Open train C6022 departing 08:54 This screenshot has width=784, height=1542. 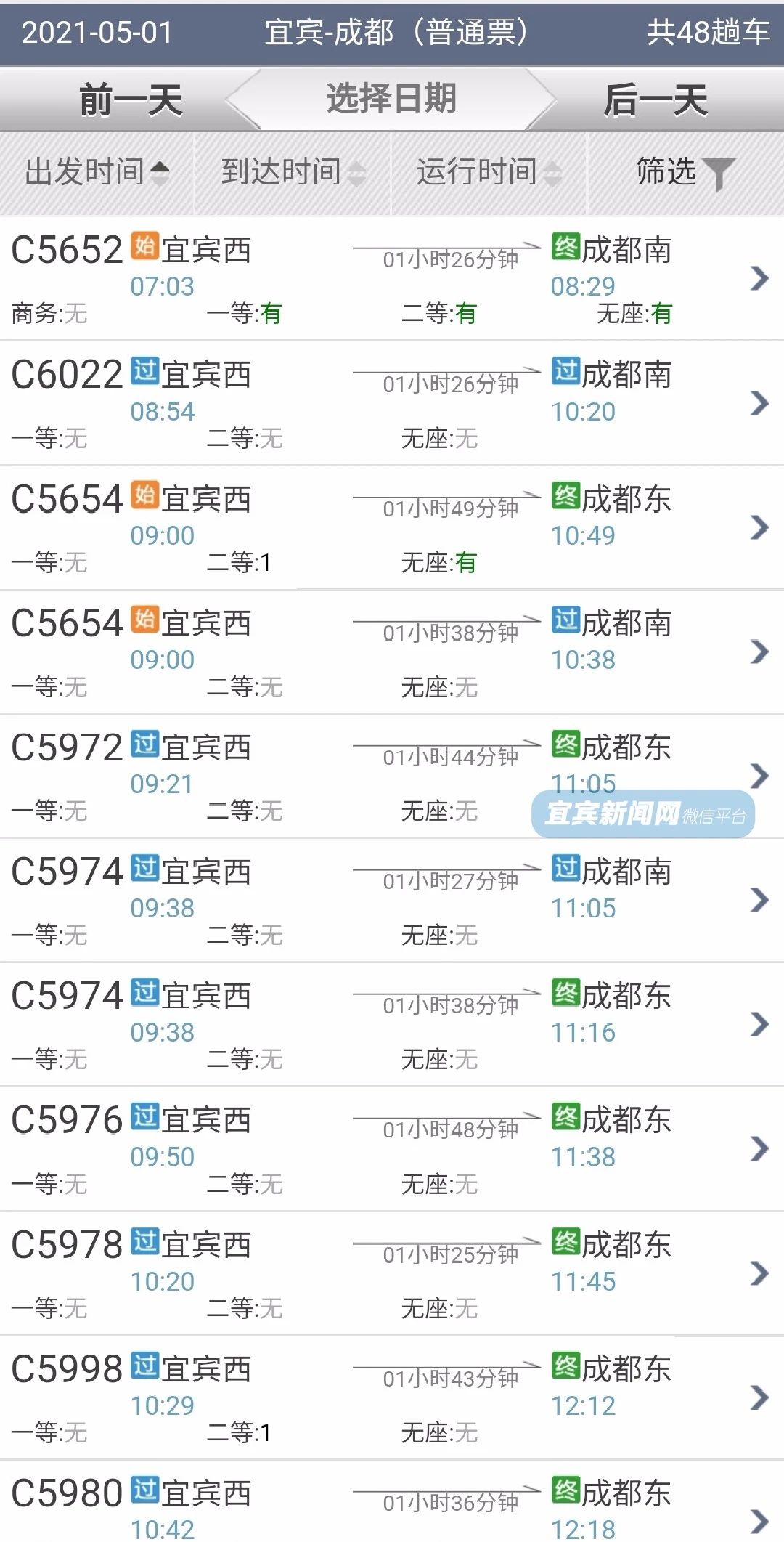tap(392, 404)
